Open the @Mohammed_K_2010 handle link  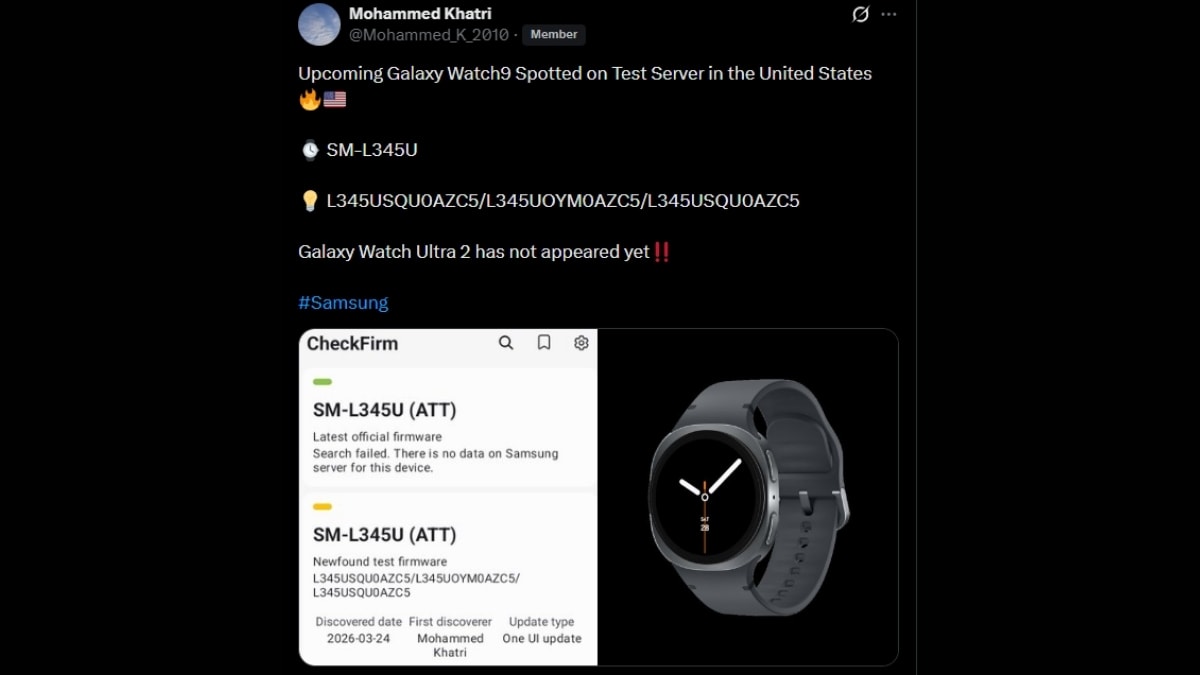tap(429, 35)
